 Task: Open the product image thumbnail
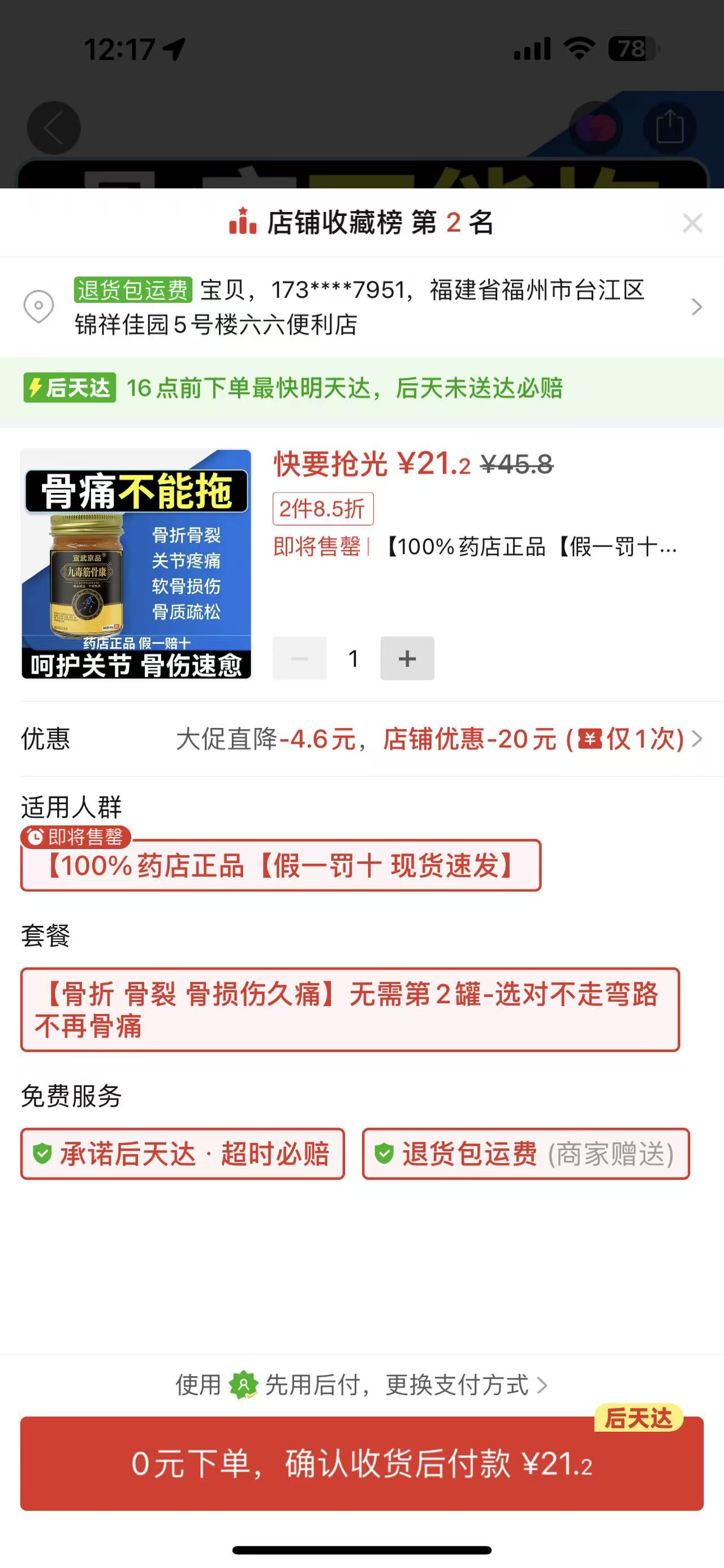coord(136,564)
